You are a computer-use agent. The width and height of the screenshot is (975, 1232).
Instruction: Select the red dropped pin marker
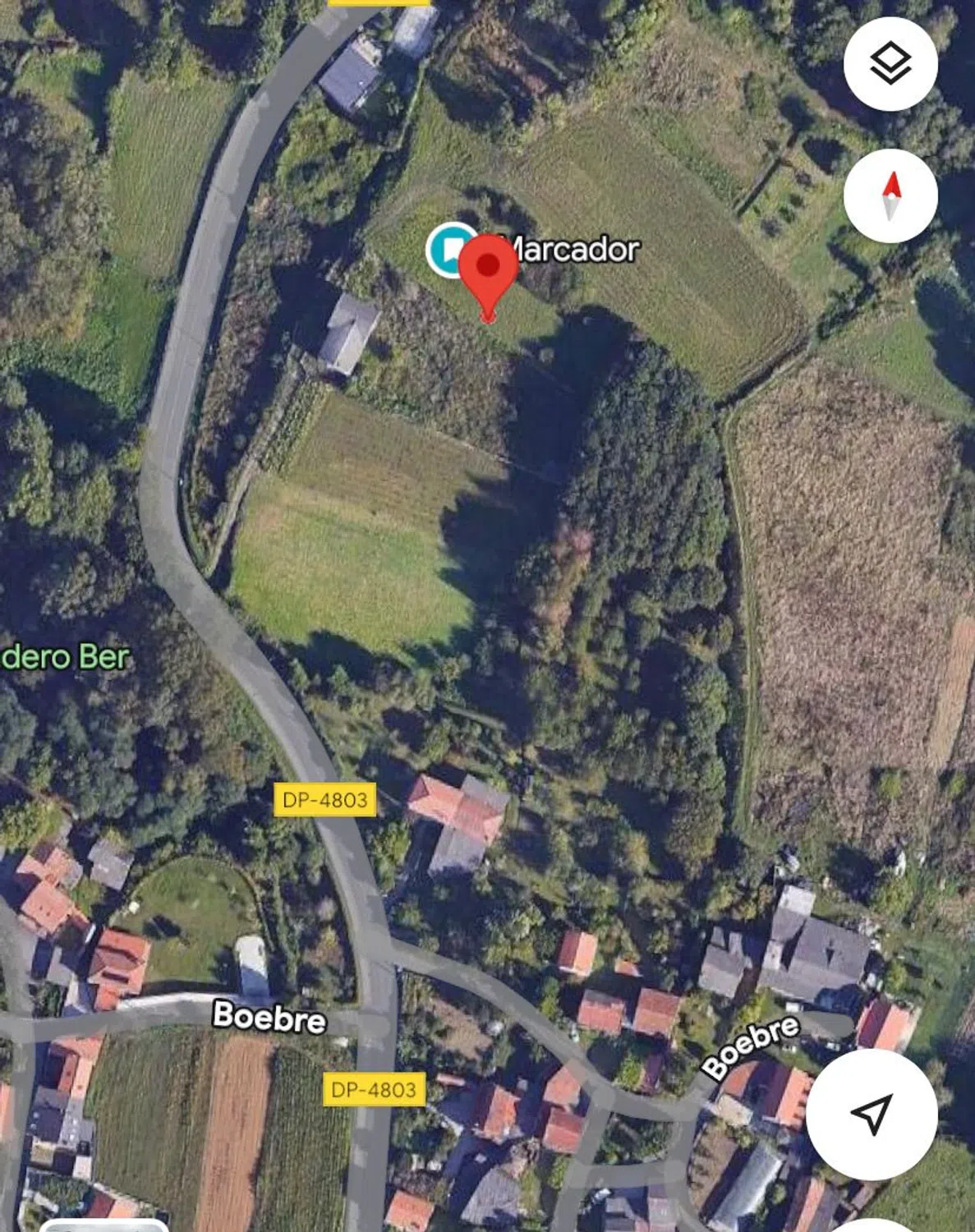tap(488, 269)
